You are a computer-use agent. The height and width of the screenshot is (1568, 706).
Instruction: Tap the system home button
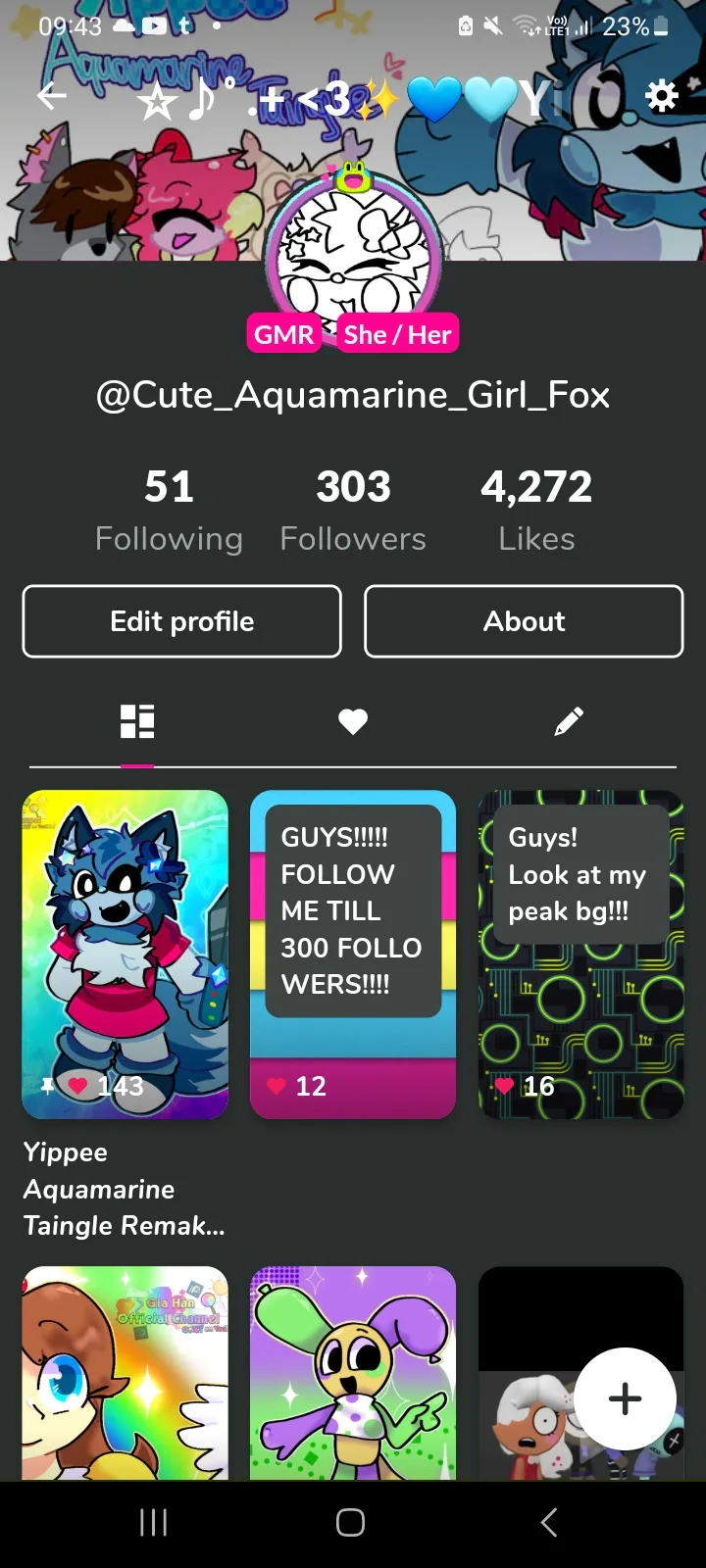pyautogui.click(x=351, y=1522)
